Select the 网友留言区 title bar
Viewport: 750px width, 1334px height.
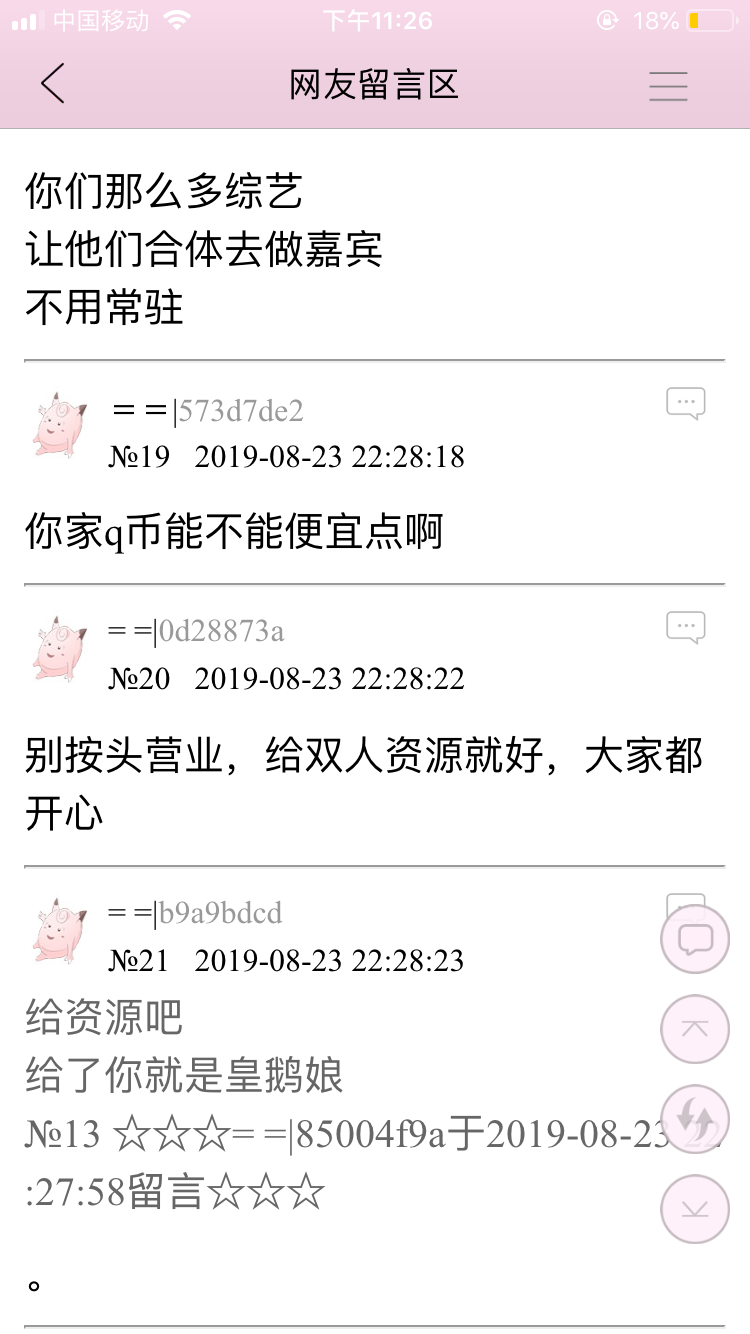[x=375, y=86]
